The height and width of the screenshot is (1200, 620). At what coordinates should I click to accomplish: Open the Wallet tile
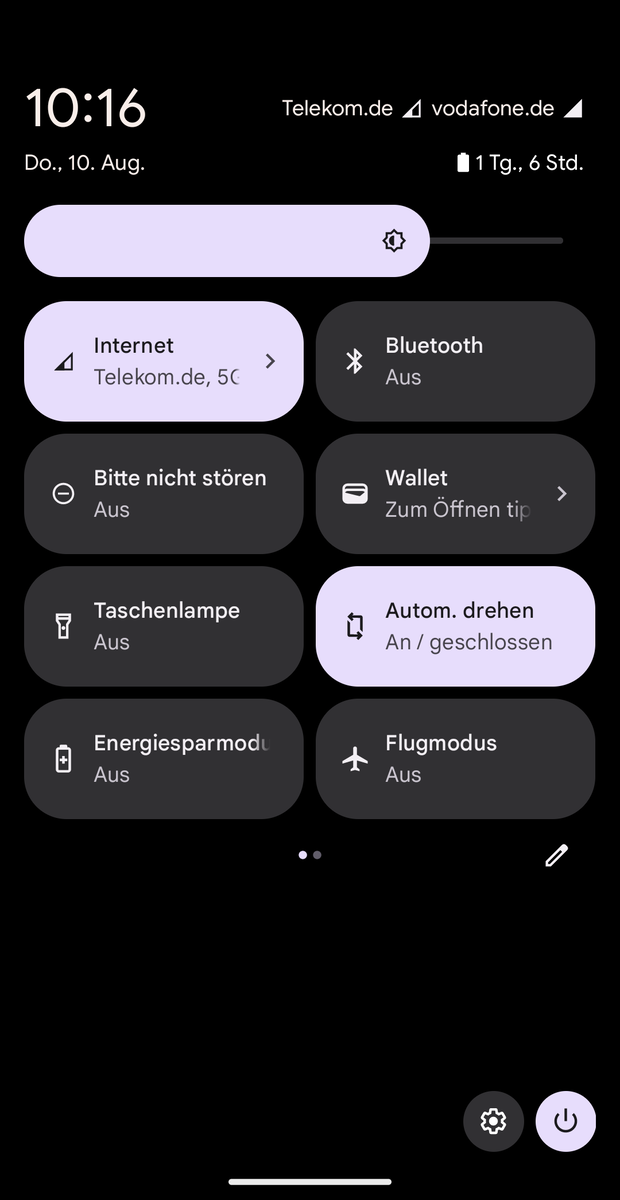point(455,493)
